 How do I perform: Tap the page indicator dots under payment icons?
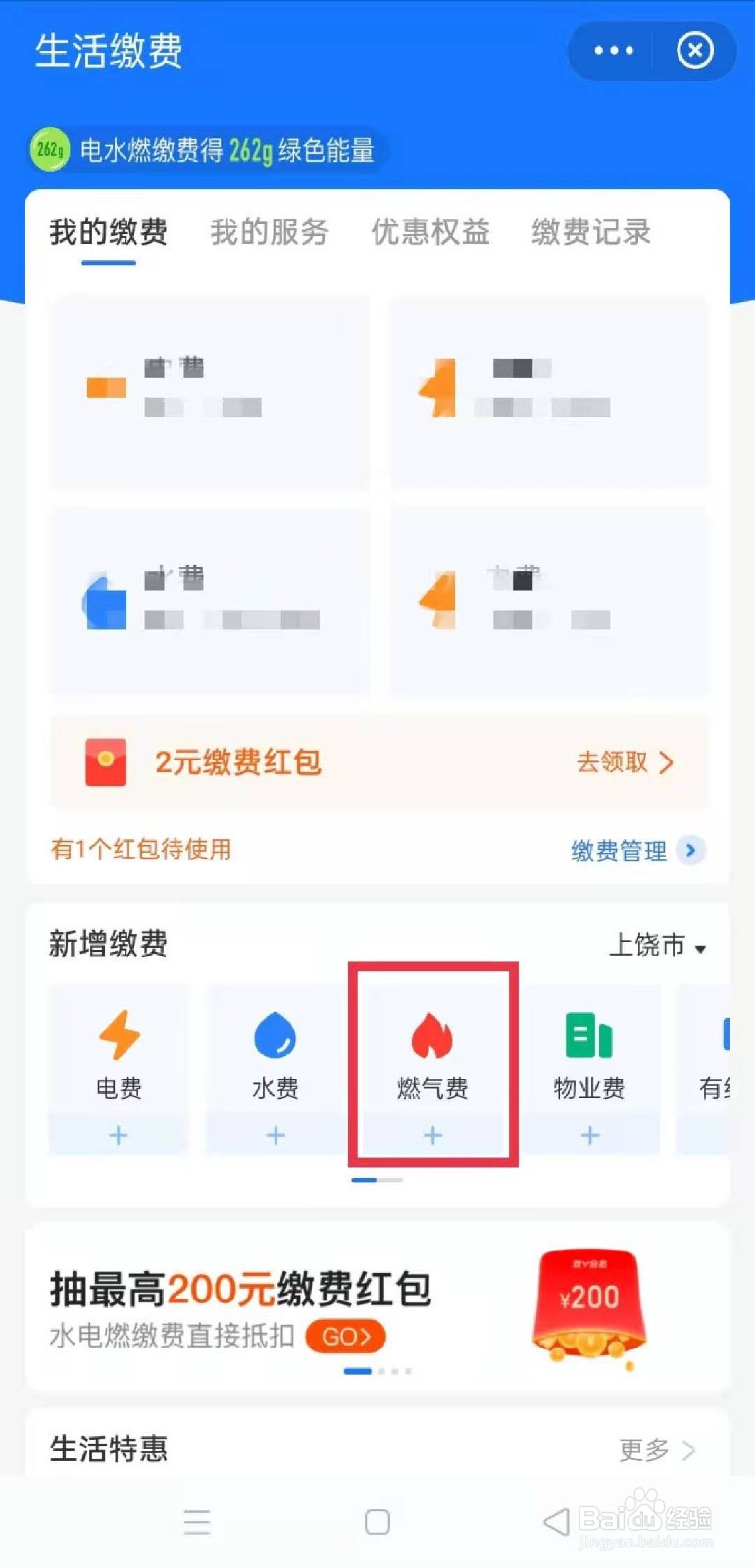click(377, 1180)
